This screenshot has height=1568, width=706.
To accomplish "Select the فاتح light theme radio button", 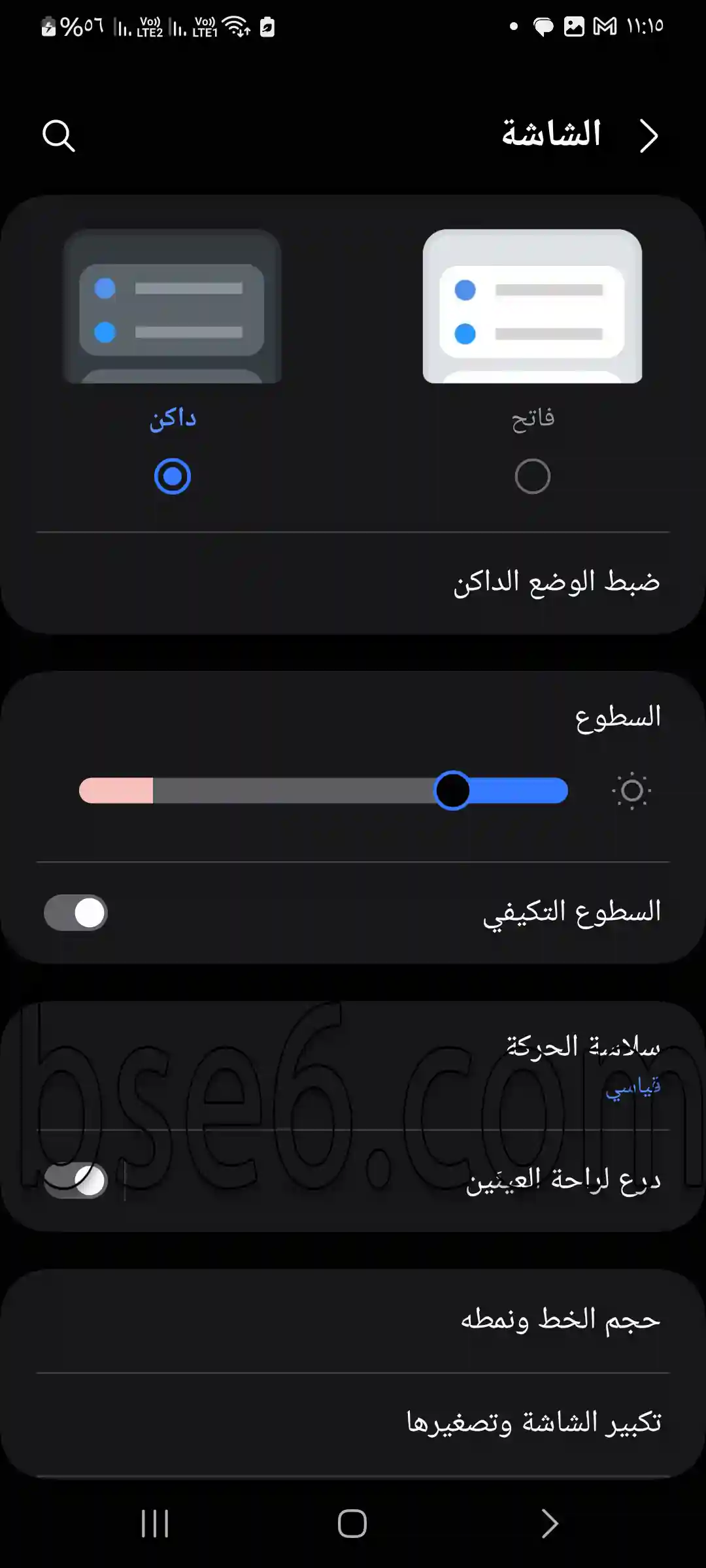I will point(532,476).
